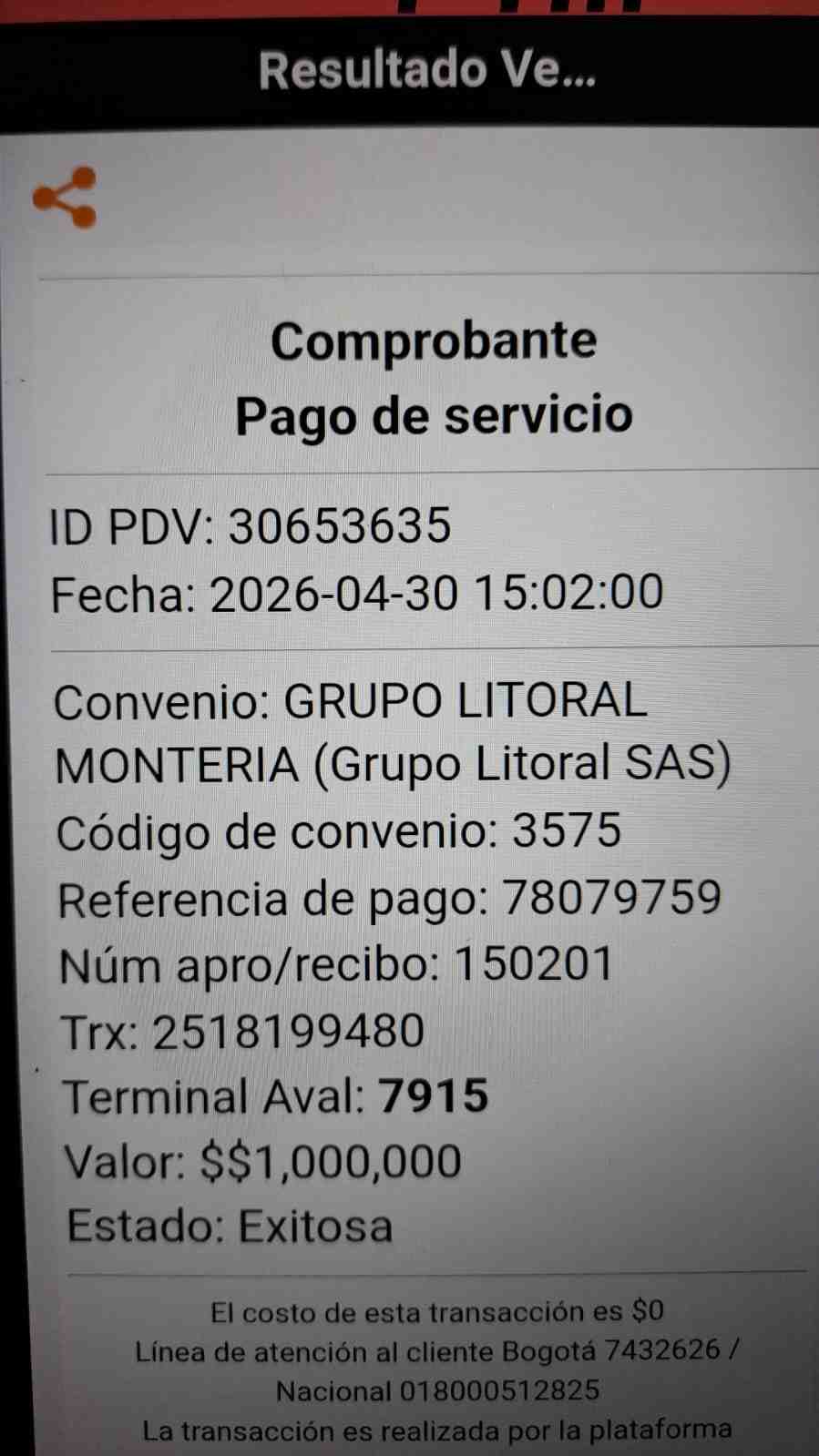Share the payment receipt
Screen dimensions: 819x1456
65,197
